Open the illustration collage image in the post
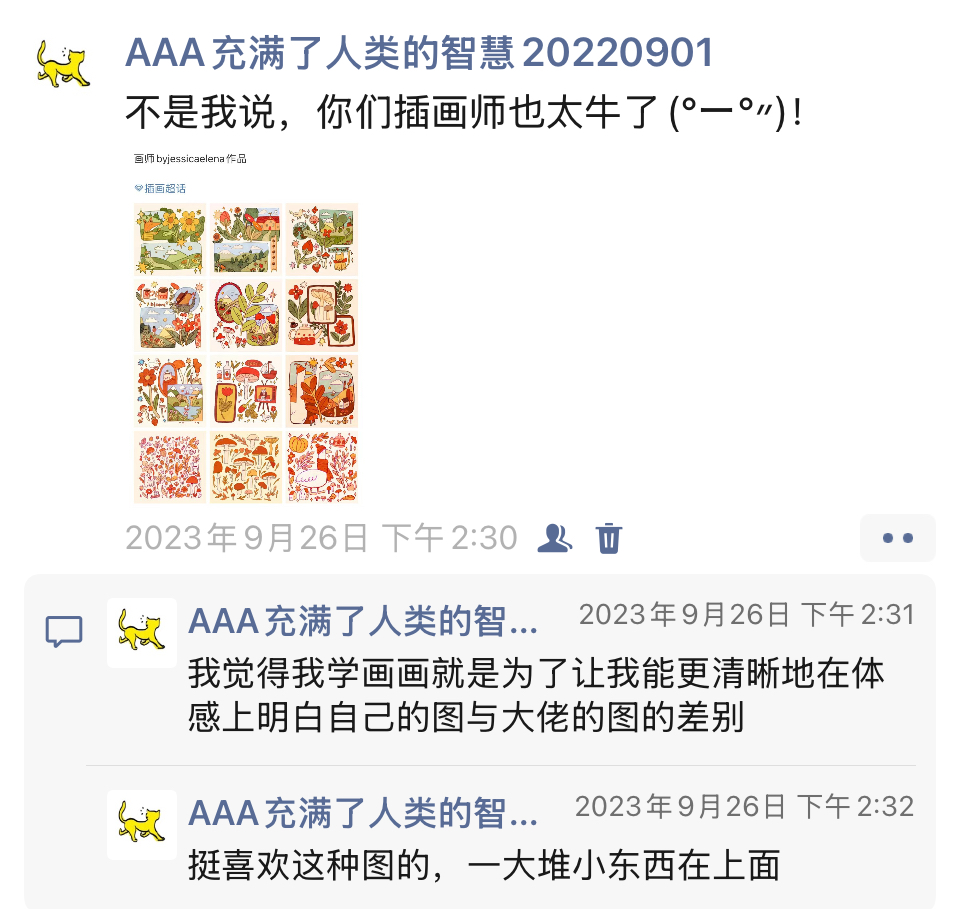Screen dimensions: 960x909 (245, 326)
